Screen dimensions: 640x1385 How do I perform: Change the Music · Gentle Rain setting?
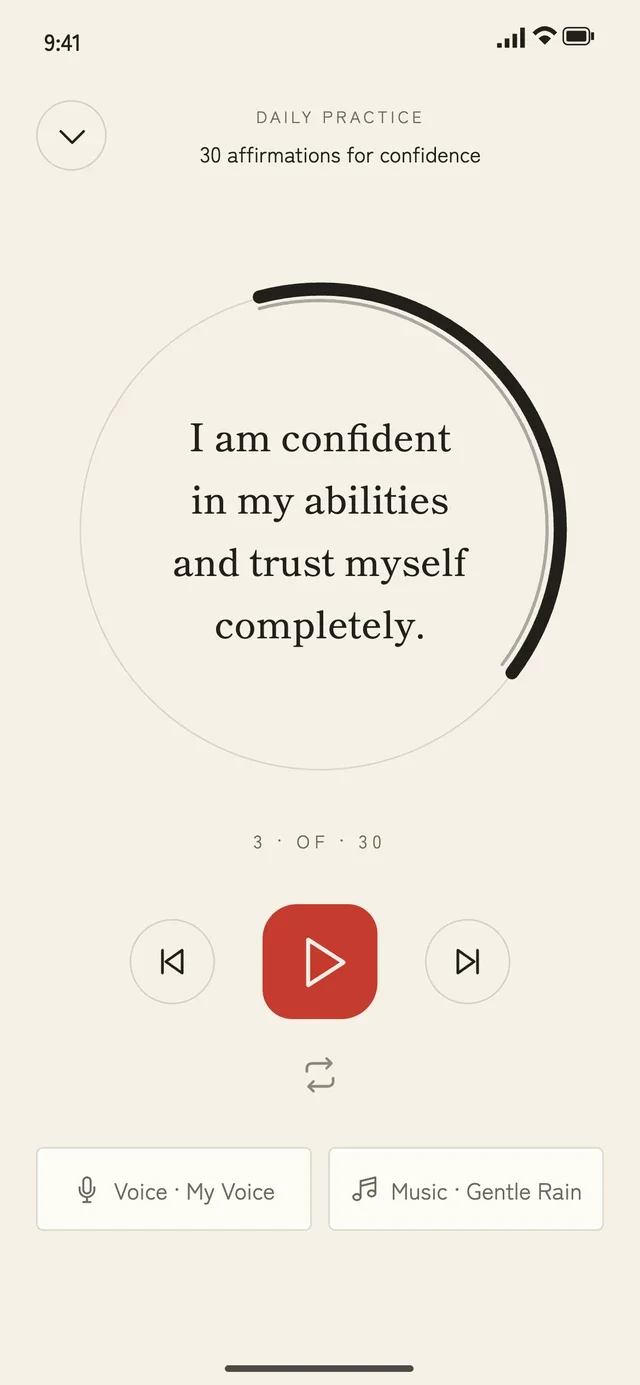(x=466, y=1189)
